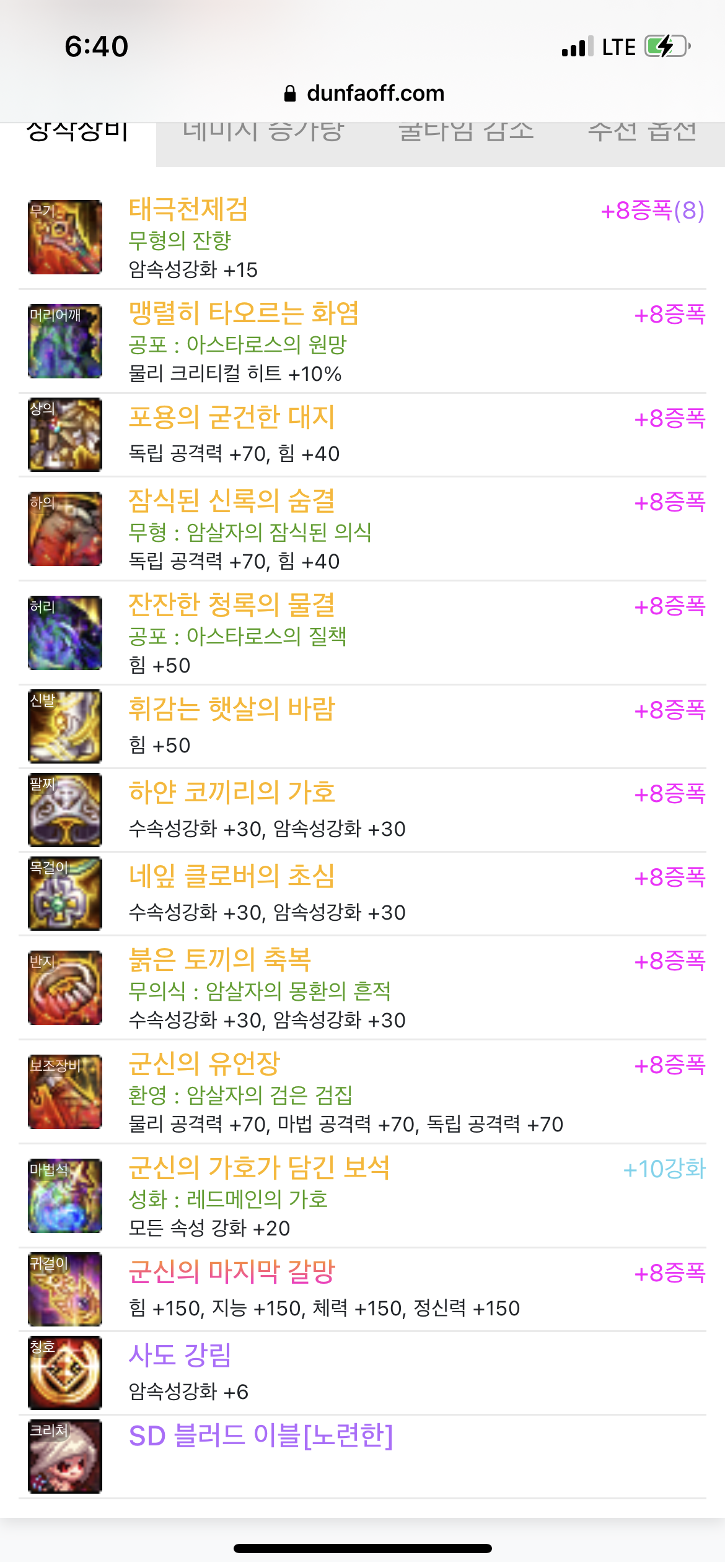Open the SD 블러드 이블[노련한] creature

362,1457
